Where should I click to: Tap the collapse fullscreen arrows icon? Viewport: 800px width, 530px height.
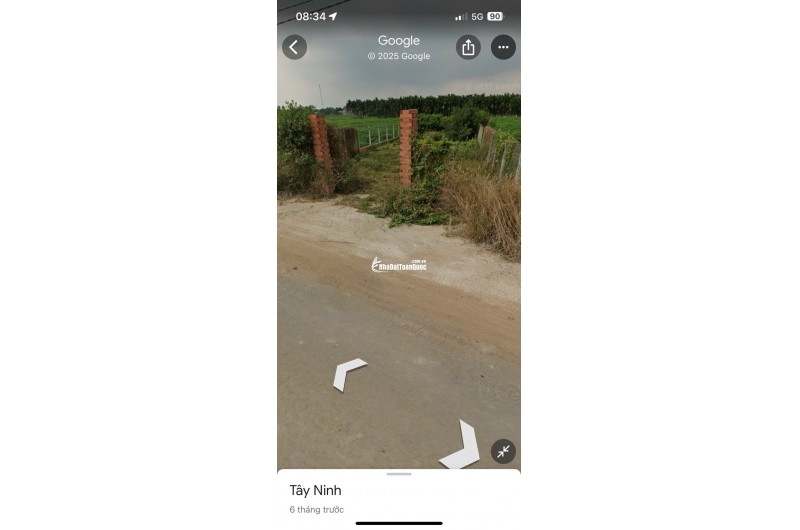click(503, 451)
